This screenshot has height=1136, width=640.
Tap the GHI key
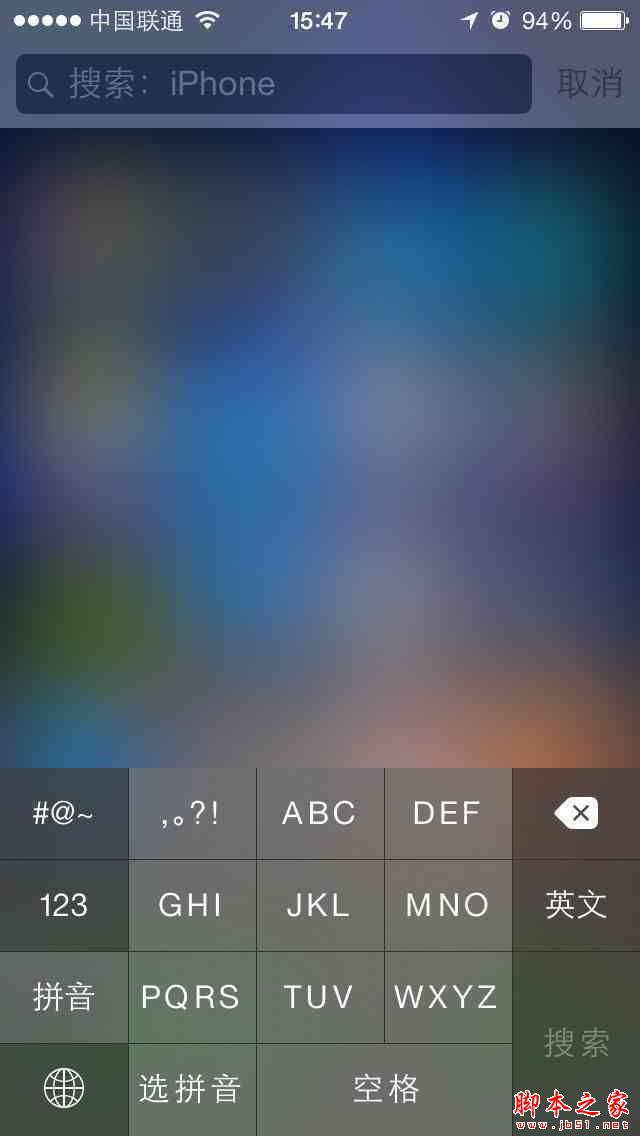(x=192, y=905)
